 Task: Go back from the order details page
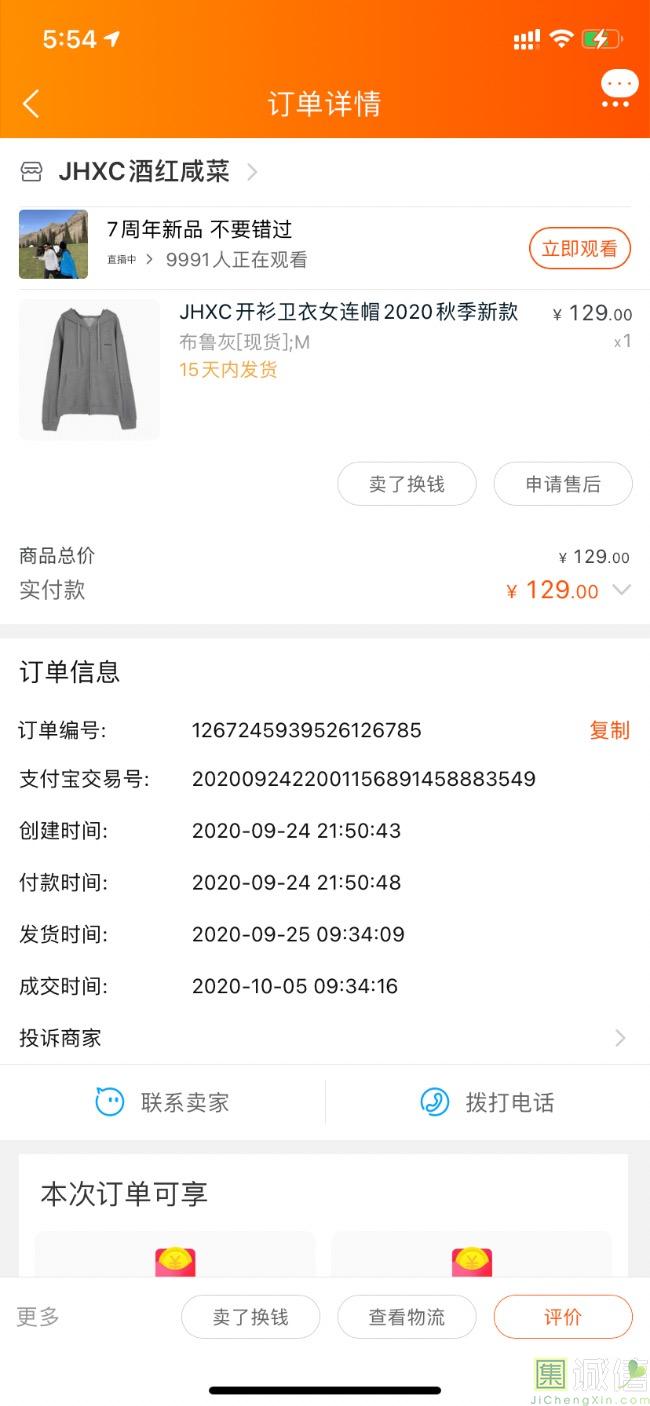[32, 104]
